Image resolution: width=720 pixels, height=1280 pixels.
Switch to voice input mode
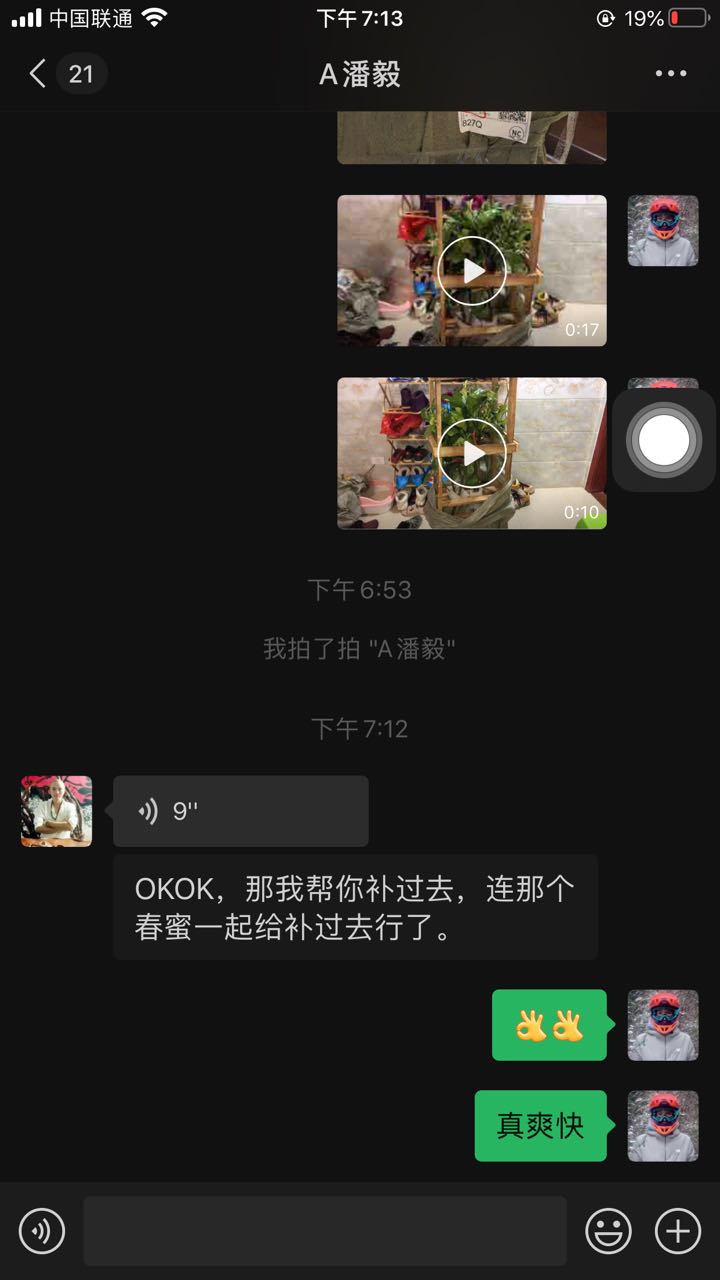point(42,1231)
